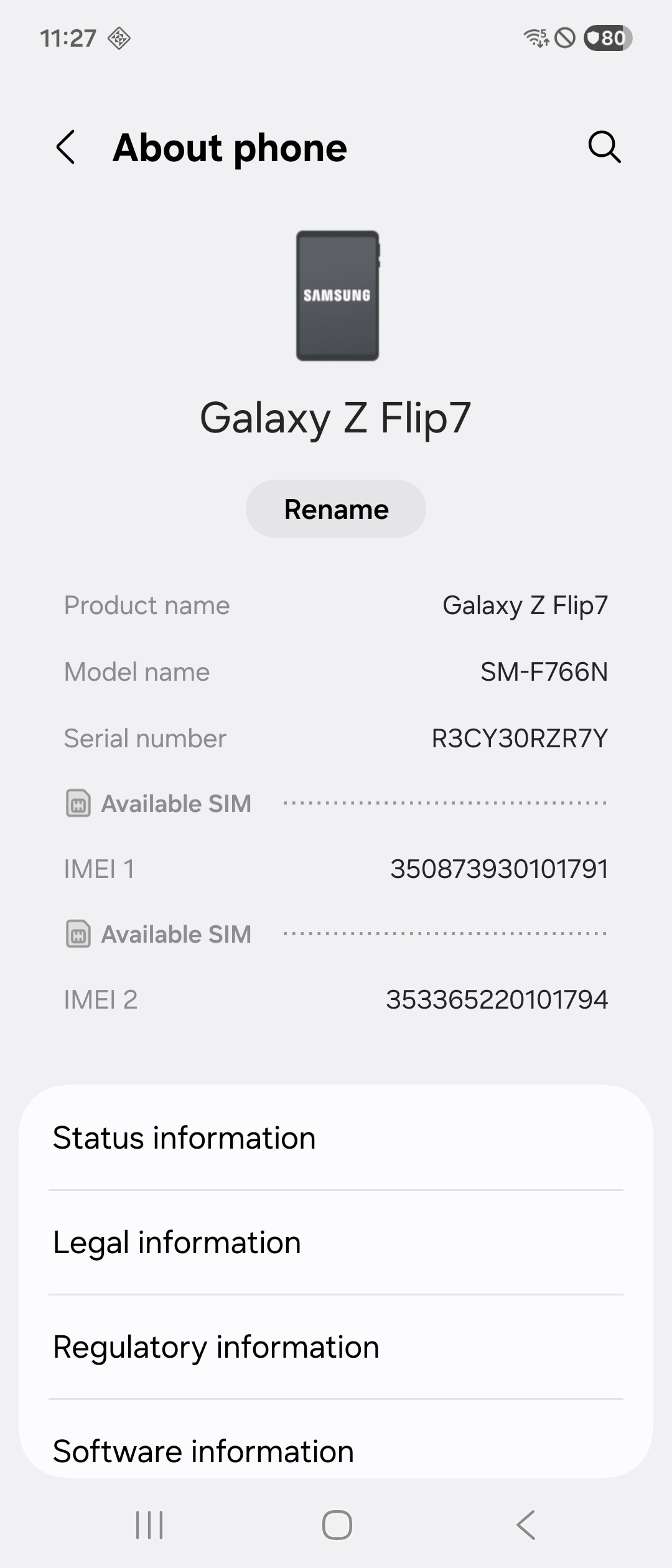Viewport: 672px width, 1568px height.
Task: Open Status information
Action: tap(336, 1138)
